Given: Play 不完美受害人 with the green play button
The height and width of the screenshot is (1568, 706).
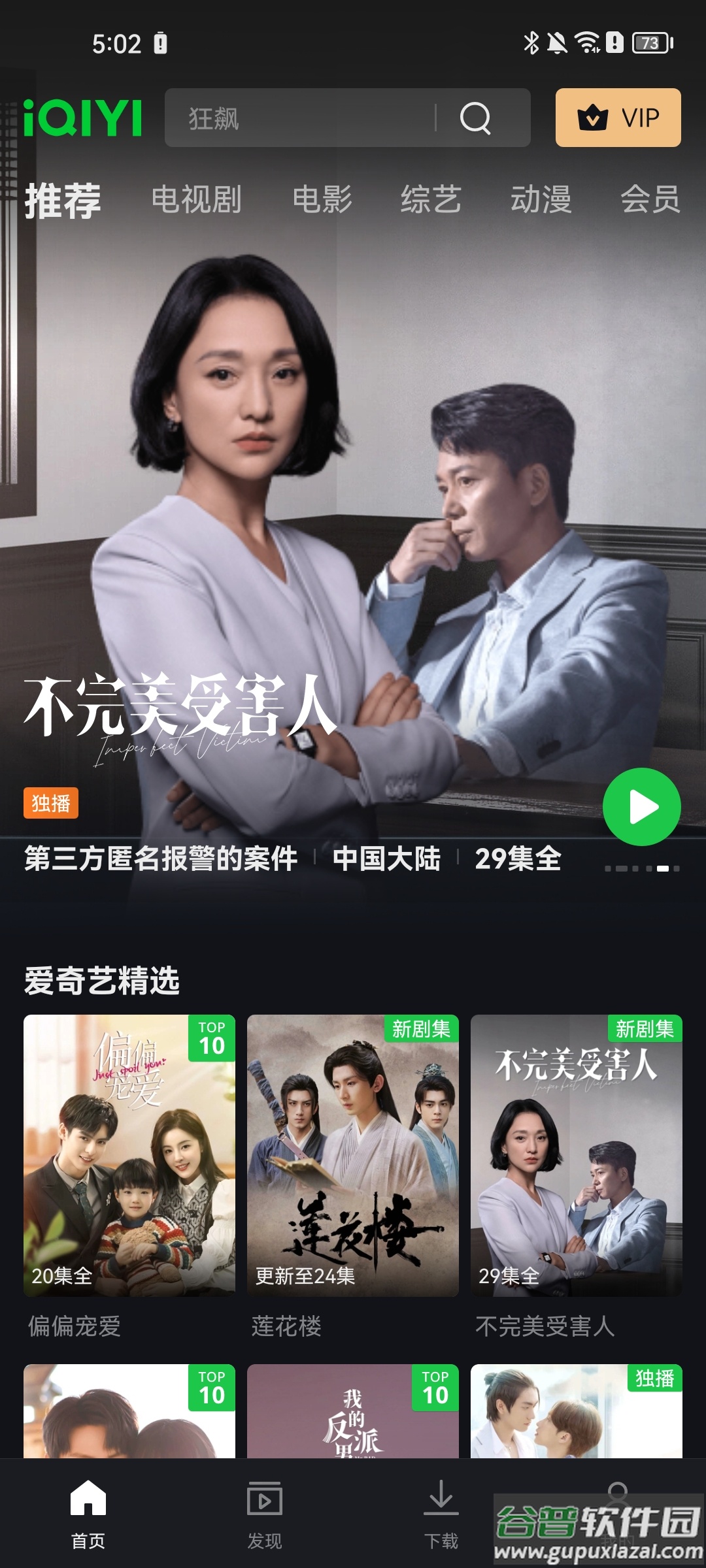Looking at the screenshot, I should [x=641, y=807].
